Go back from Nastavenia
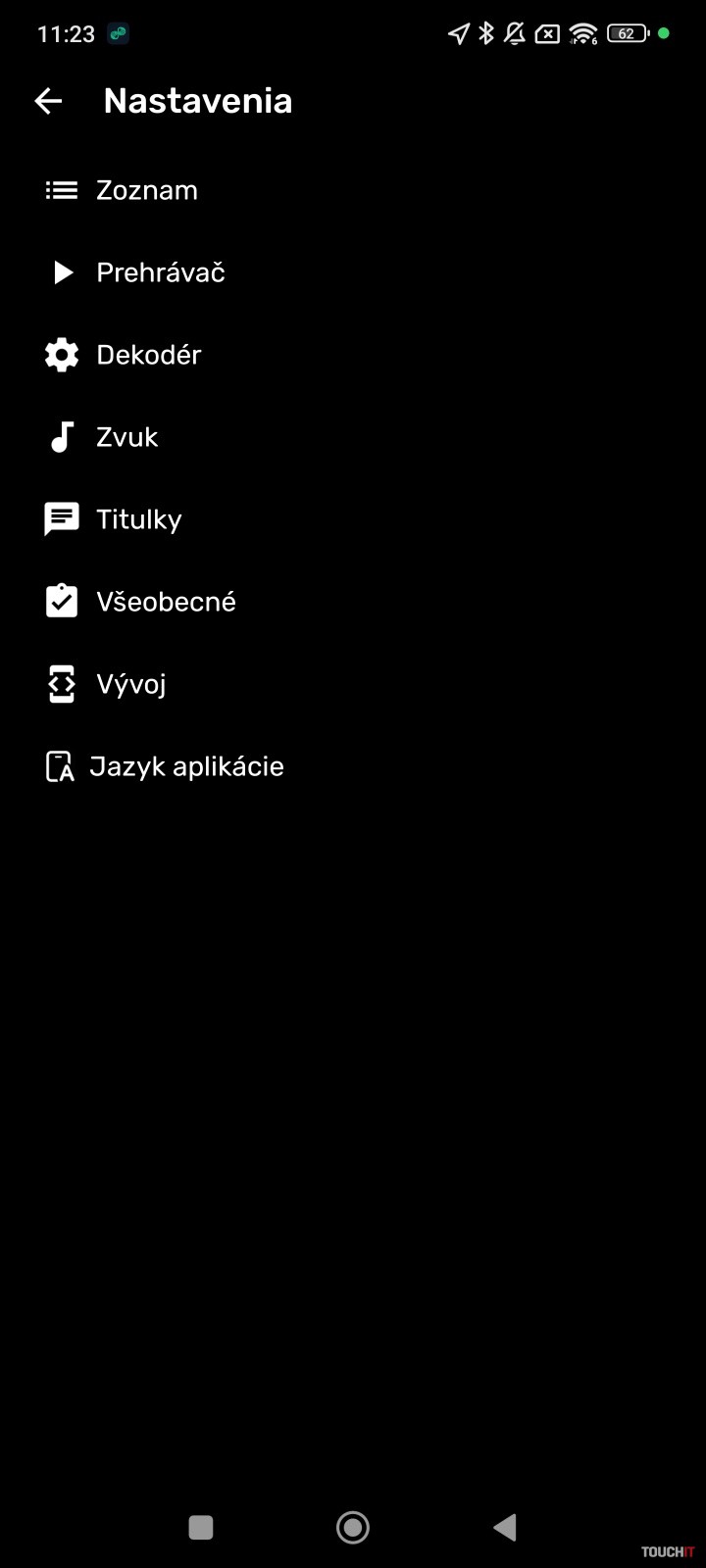706x1568 pixels. pos(48,101)
